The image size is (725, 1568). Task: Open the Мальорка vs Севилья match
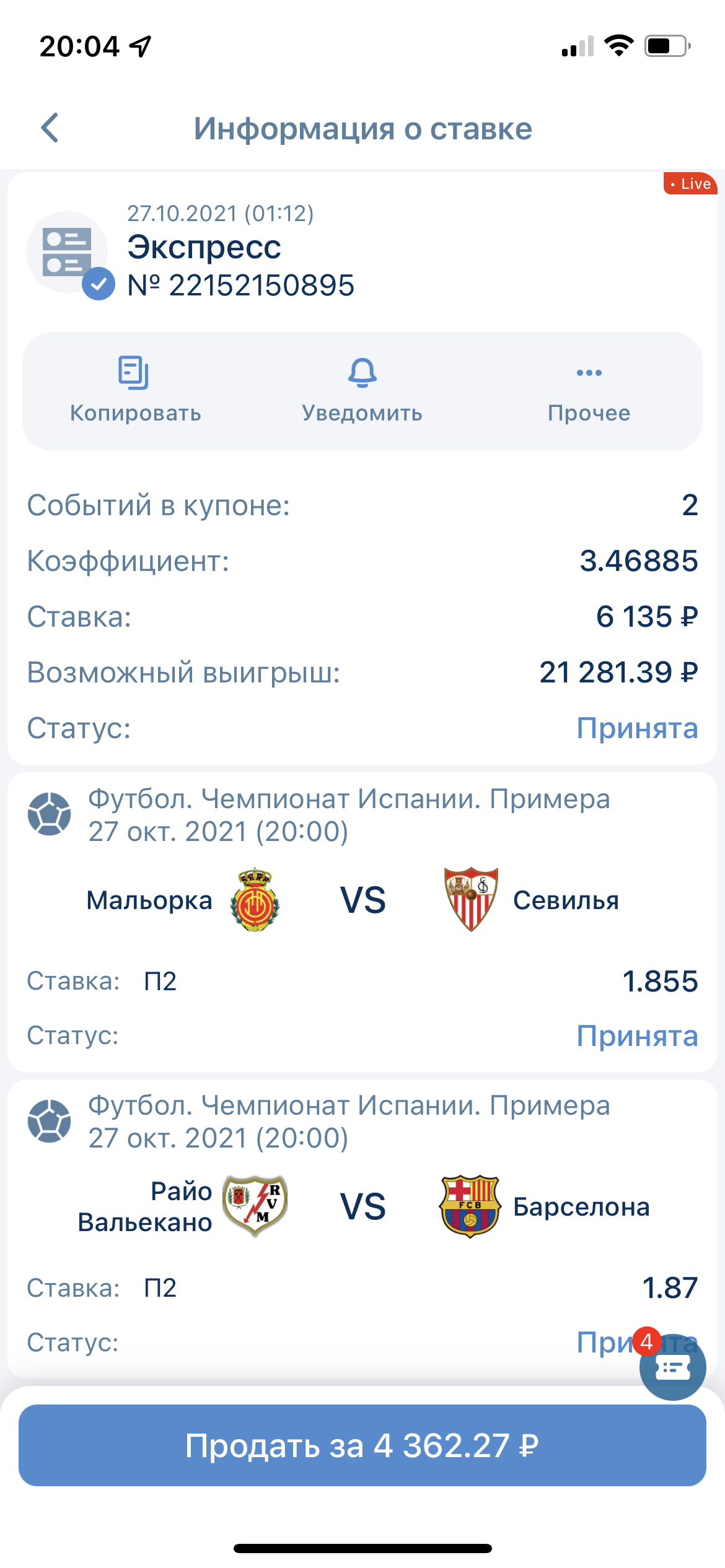[x=362, y=899]
